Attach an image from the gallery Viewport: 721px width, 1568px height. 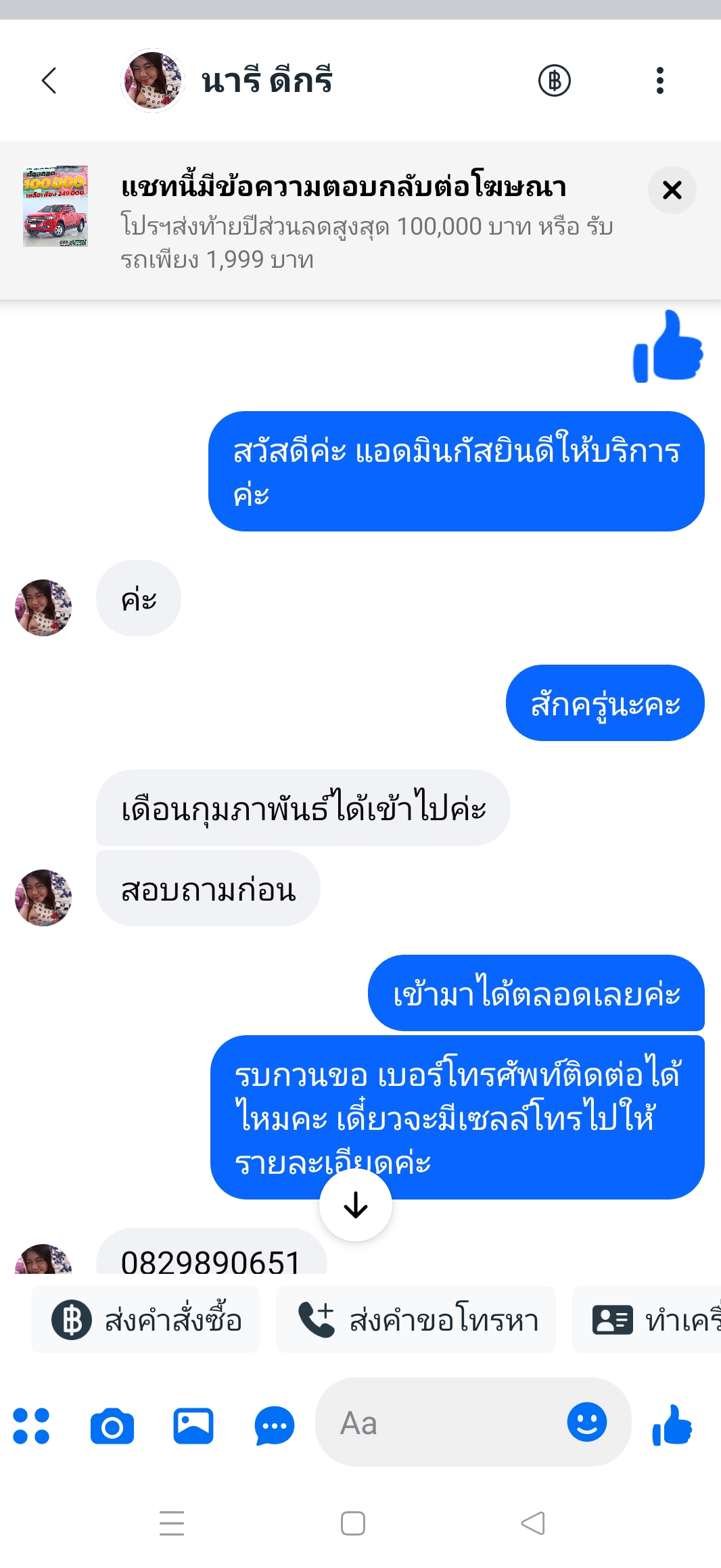(193, 1425)
